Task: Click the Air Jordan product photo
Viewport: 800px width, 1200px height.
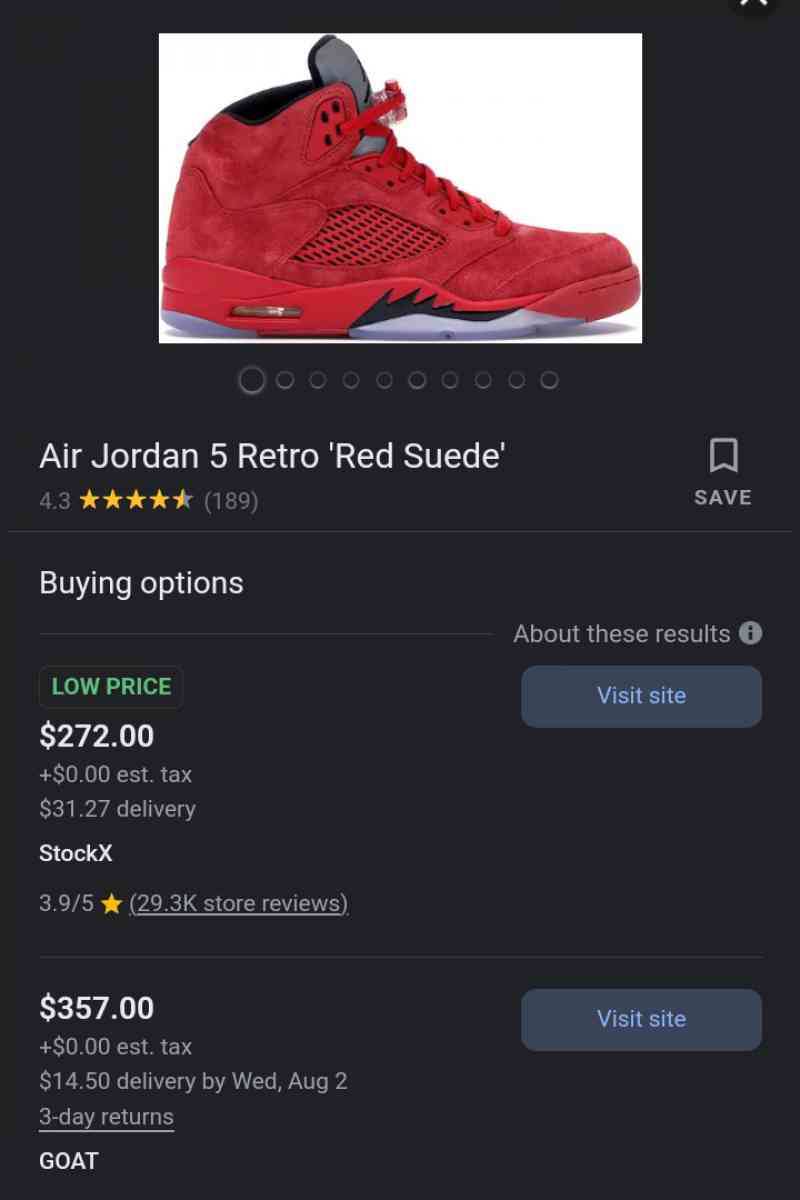Action: [400, 186]
